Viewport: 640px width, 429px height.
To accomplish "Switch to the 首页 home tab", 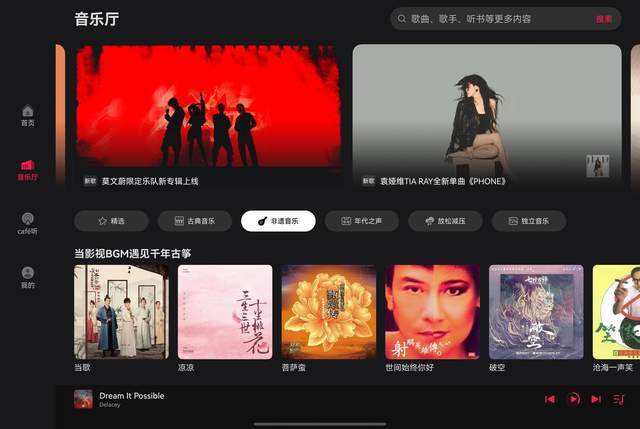I will tap(28, 115).
